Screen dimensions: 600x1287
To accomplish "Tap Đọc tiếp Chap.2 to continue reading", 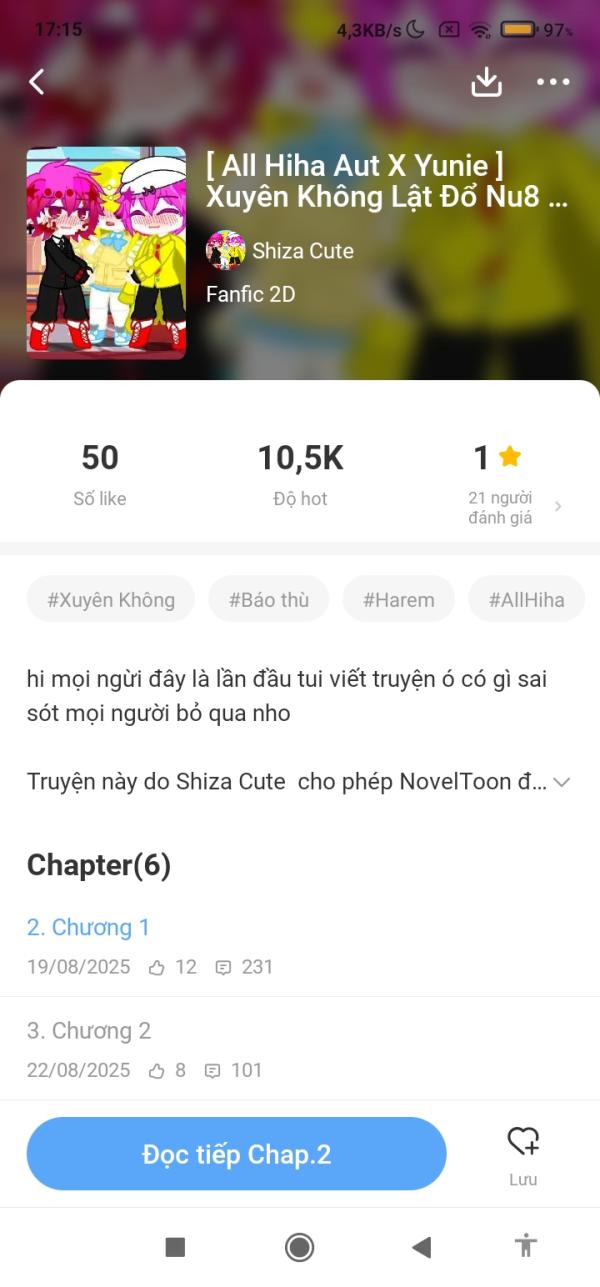I will click(x=236, y=1154).
